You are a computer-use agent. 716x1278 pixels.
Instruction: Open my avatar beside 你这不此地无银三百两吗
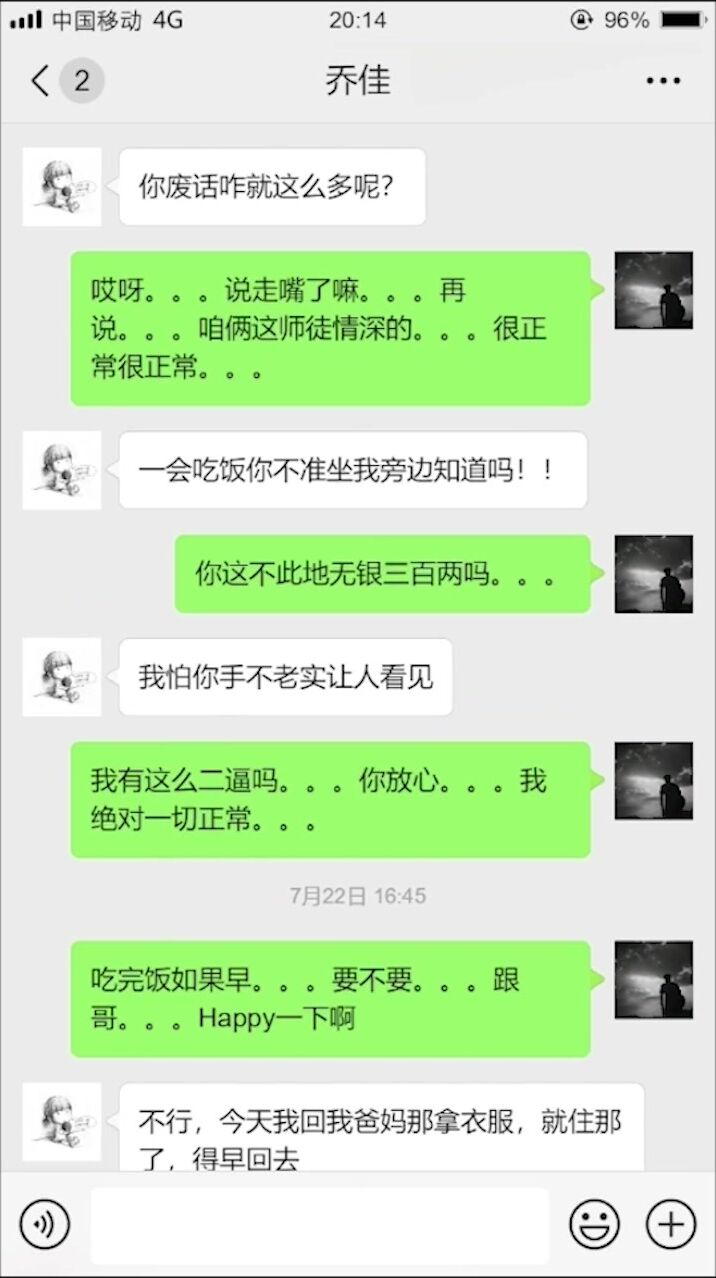click(x=653, y=573)
